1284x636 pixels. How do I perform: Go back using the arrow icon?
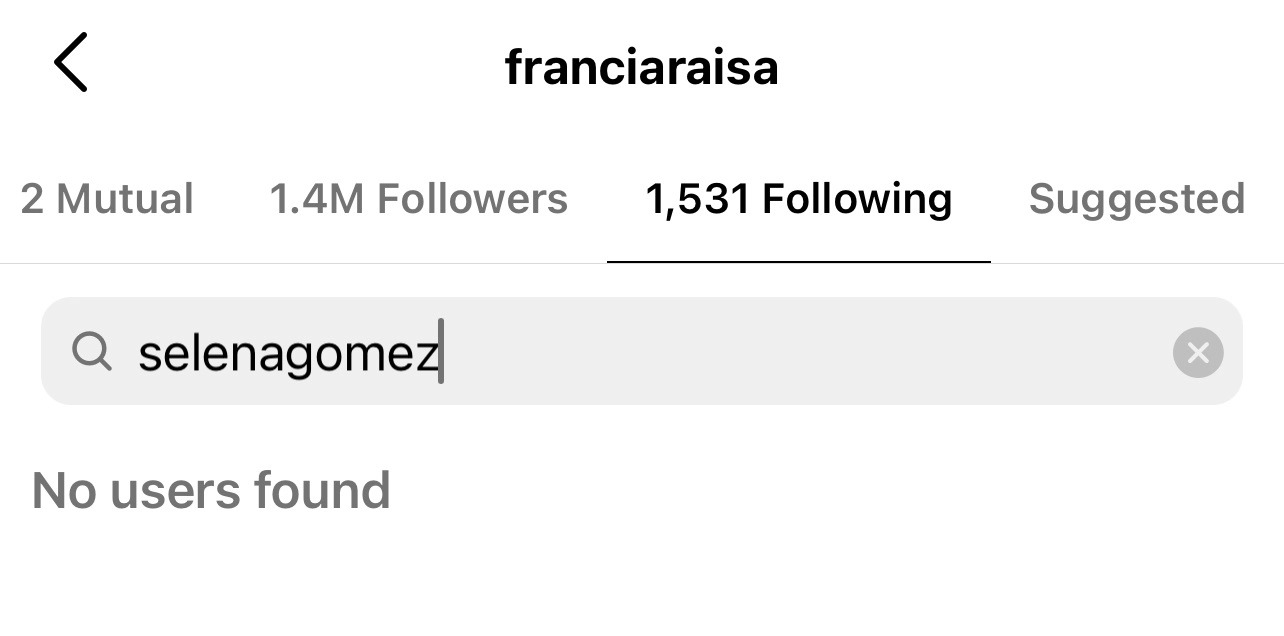tap(70, 62)
